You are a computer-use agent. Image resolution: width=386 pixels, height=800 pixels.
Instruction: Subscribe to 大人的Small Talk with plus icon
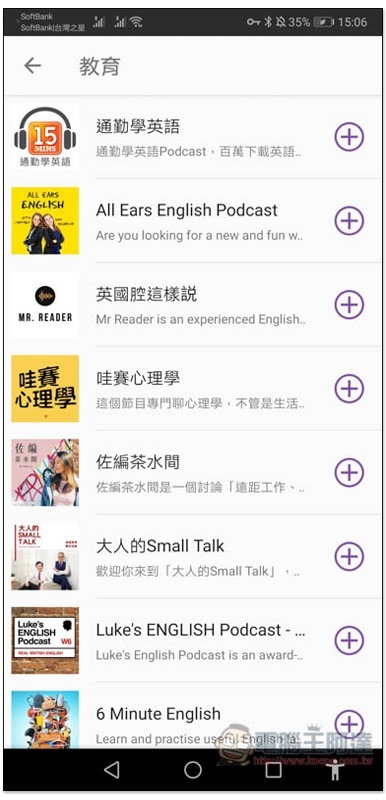tap(349, 556)
